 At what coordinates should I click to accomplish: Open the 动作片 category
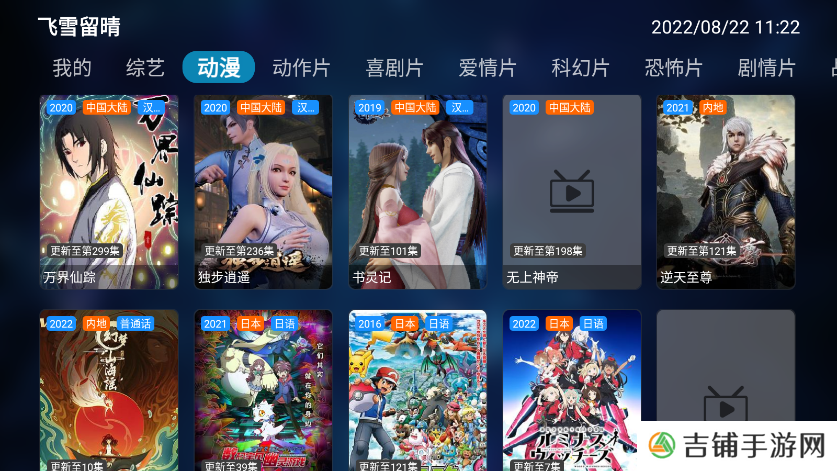tap(301, 68)
